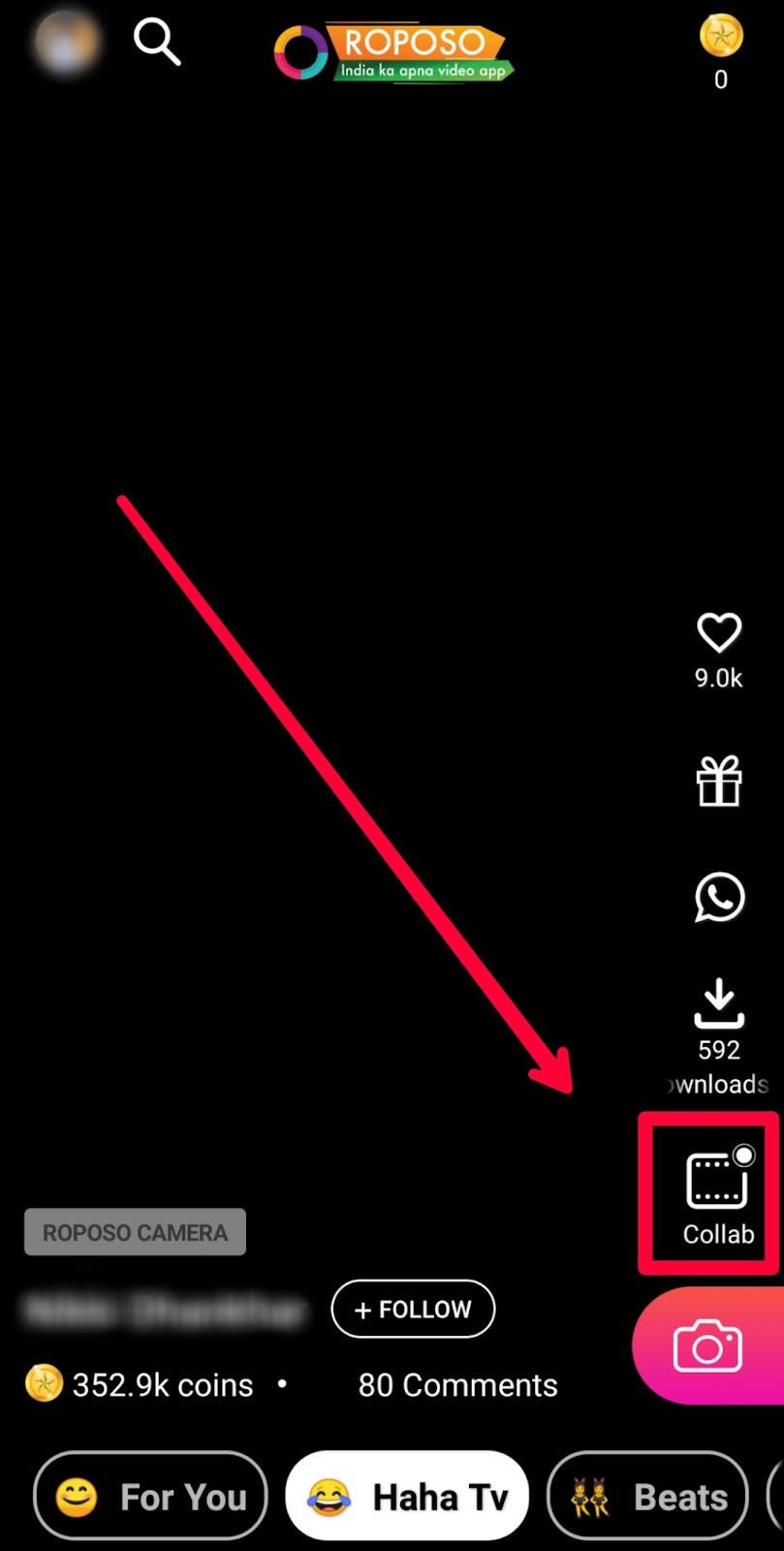
Task: Open the Roposo Camera tag
Action: click(135, 1232)
